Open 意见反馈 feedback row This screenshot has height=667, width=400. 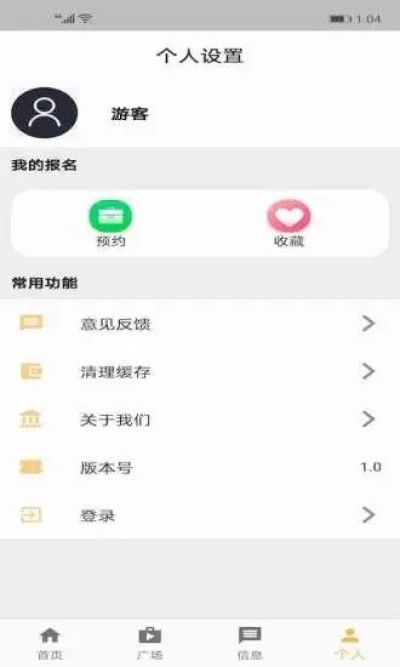200,324
